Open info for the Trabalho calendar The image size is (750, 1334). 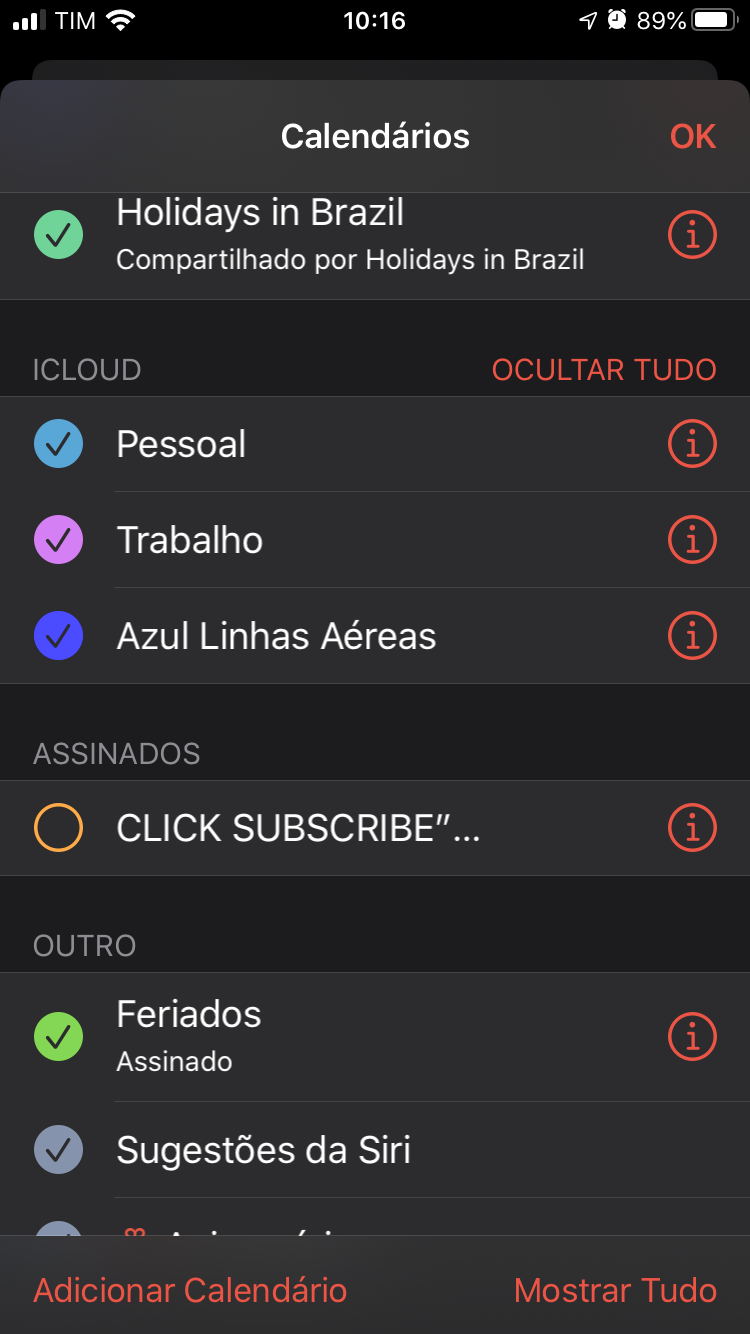pos(692,540)
